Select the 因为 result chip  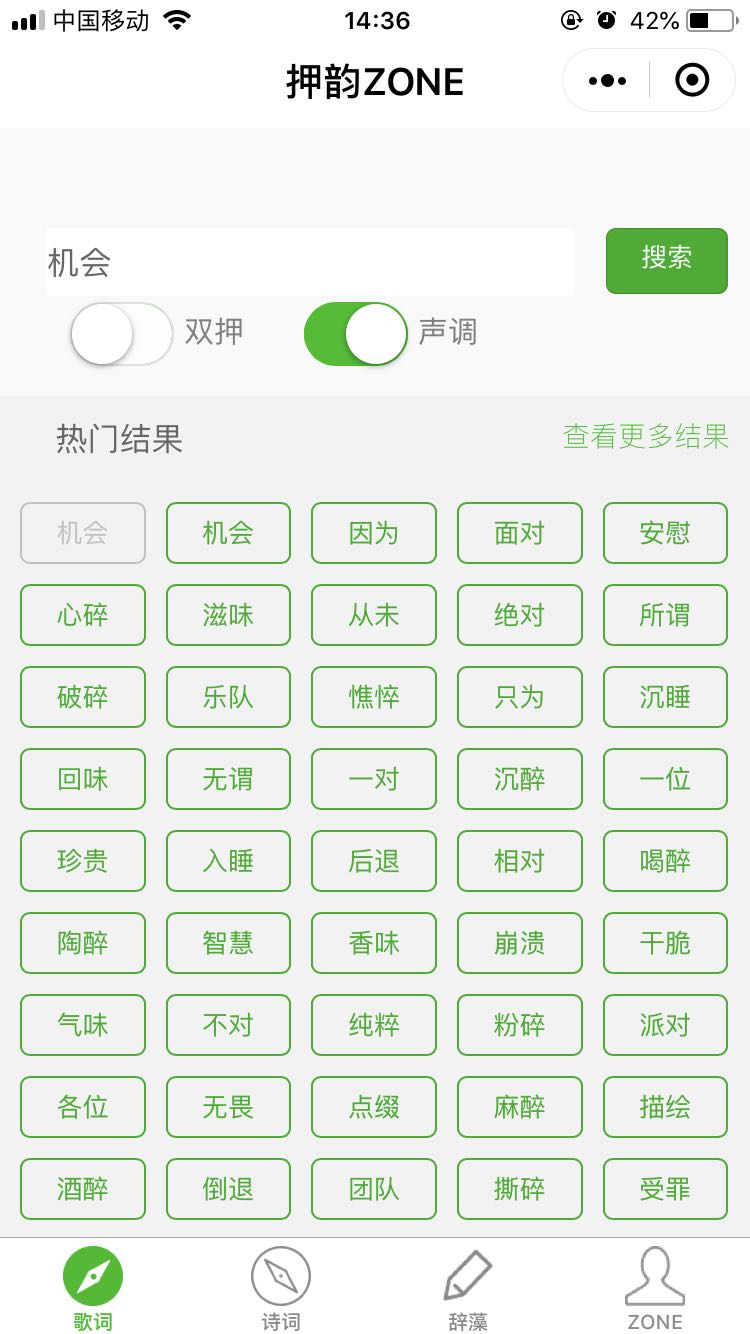374,533
